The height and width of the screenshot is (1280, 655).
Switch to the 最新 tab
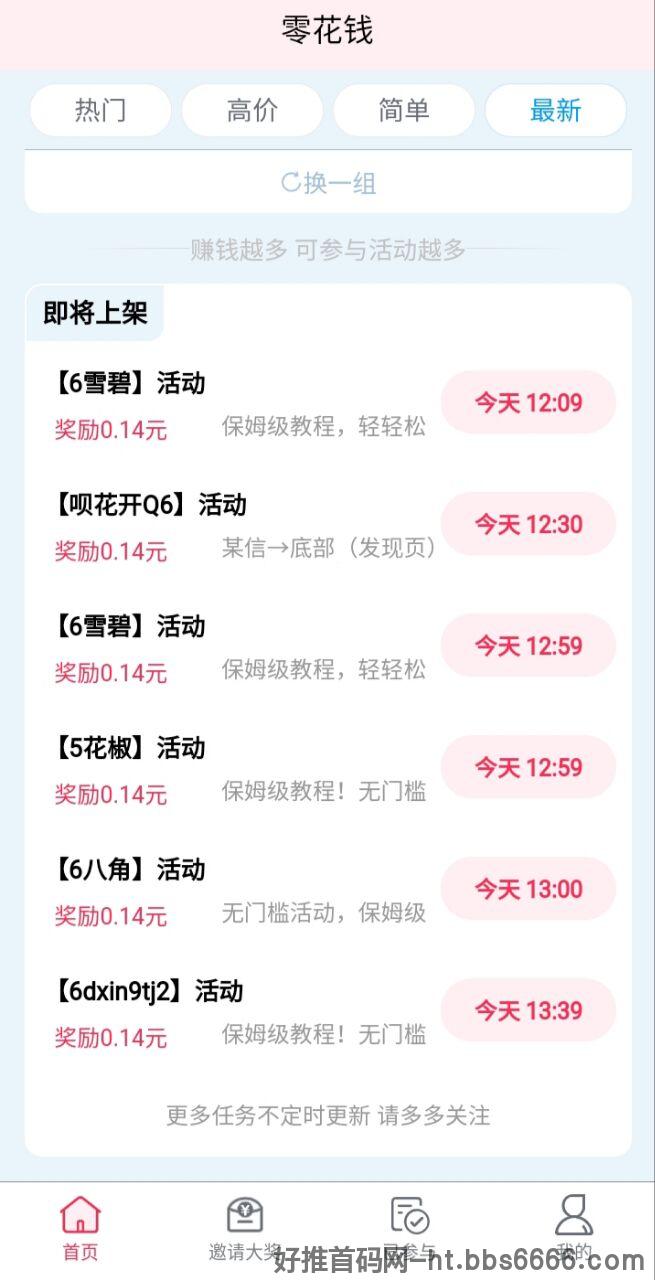tap(556, 110)
